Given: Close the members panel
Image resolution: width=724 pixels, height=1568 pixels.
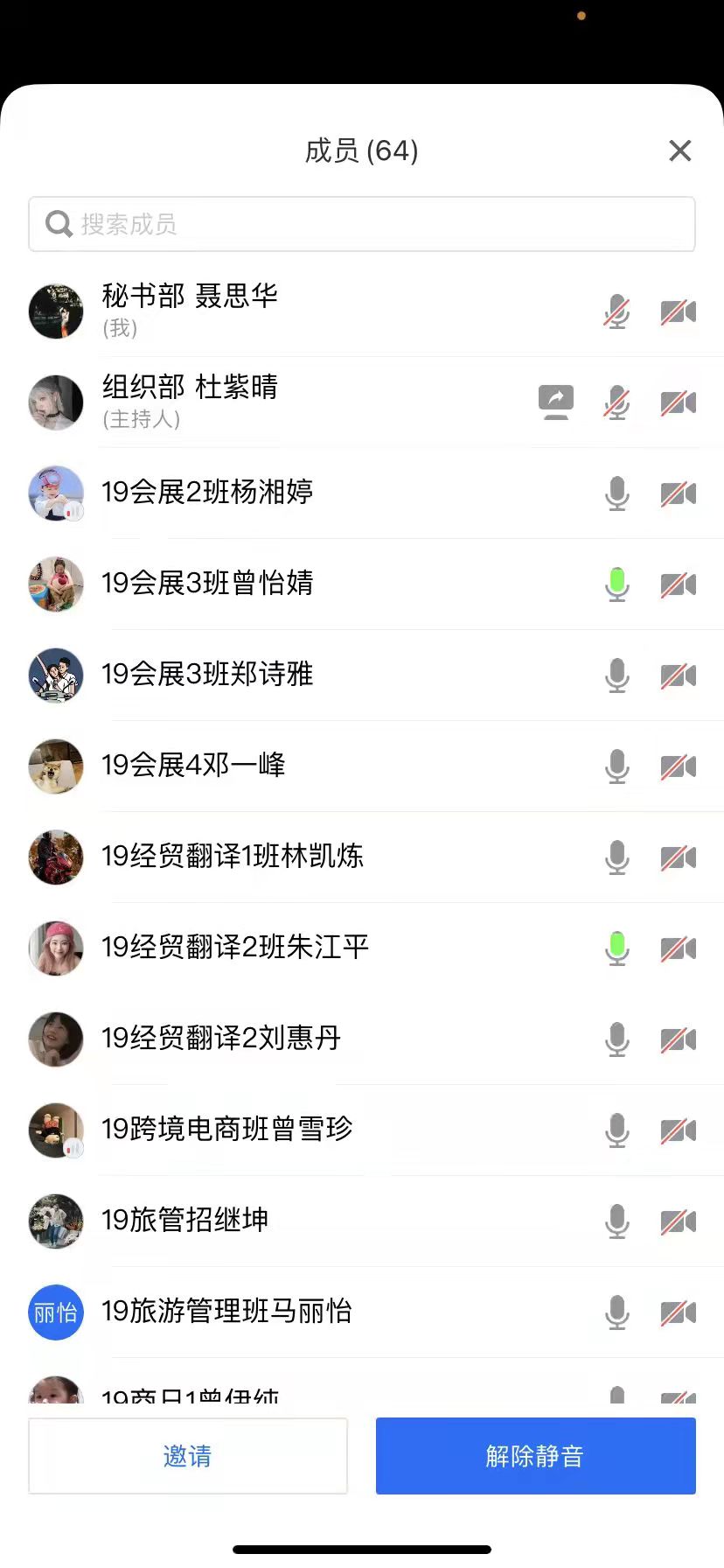Looking at the screenshot, I should click(x=679, y=150).
